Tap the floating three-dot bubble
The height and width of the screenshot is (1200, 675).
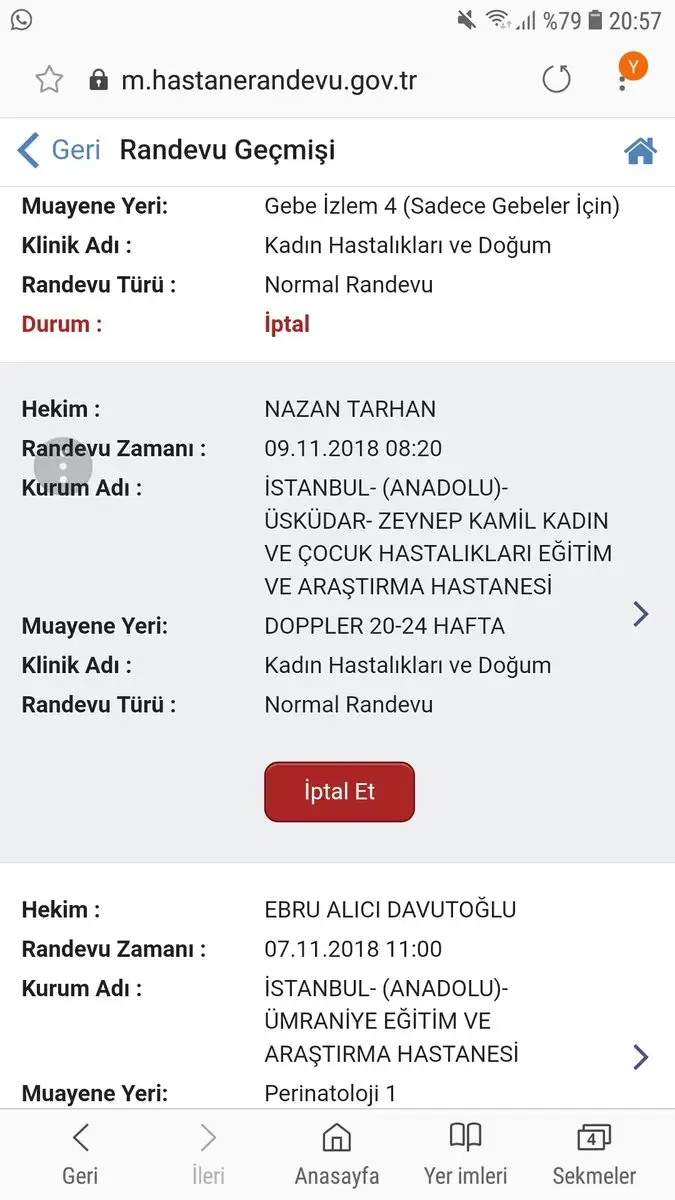pos(63,466)
